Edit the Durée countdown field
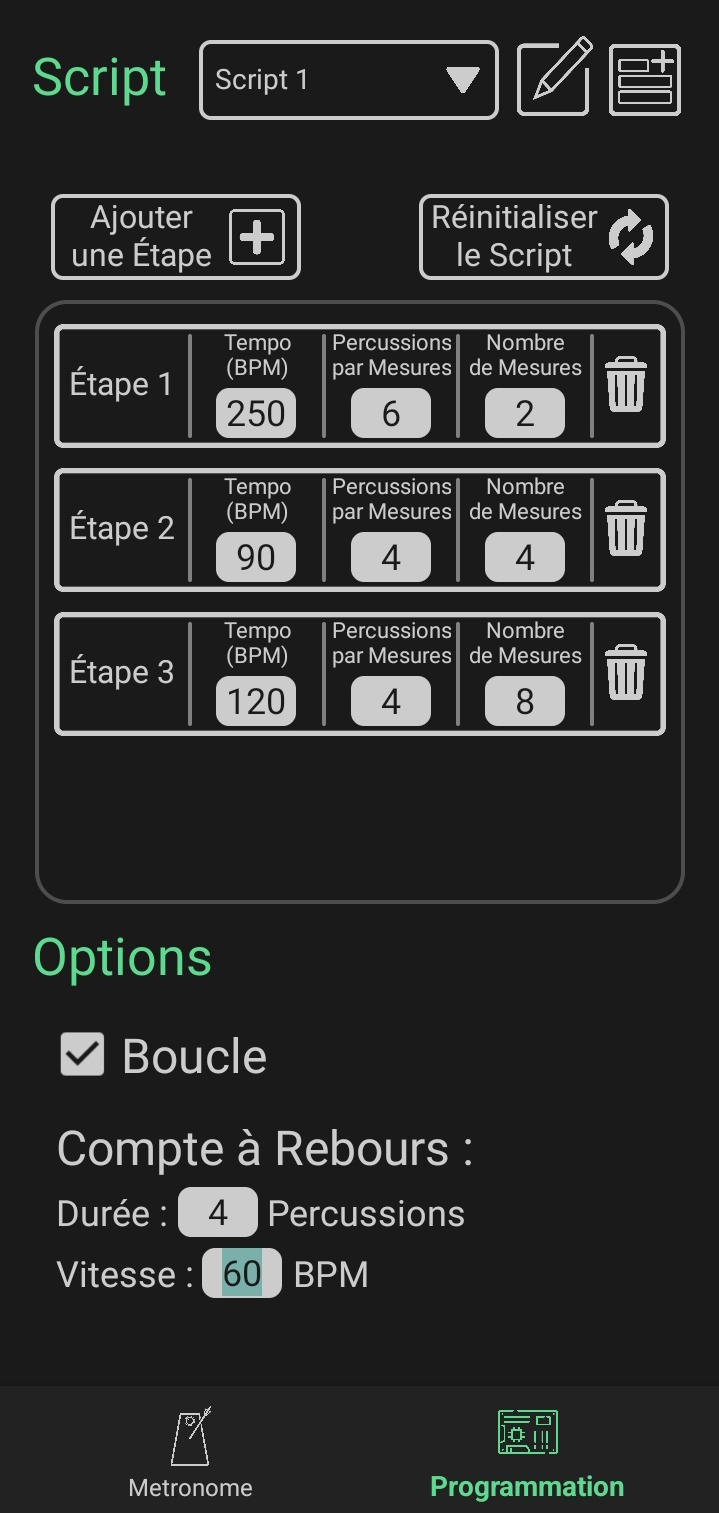 (218, 1213)
